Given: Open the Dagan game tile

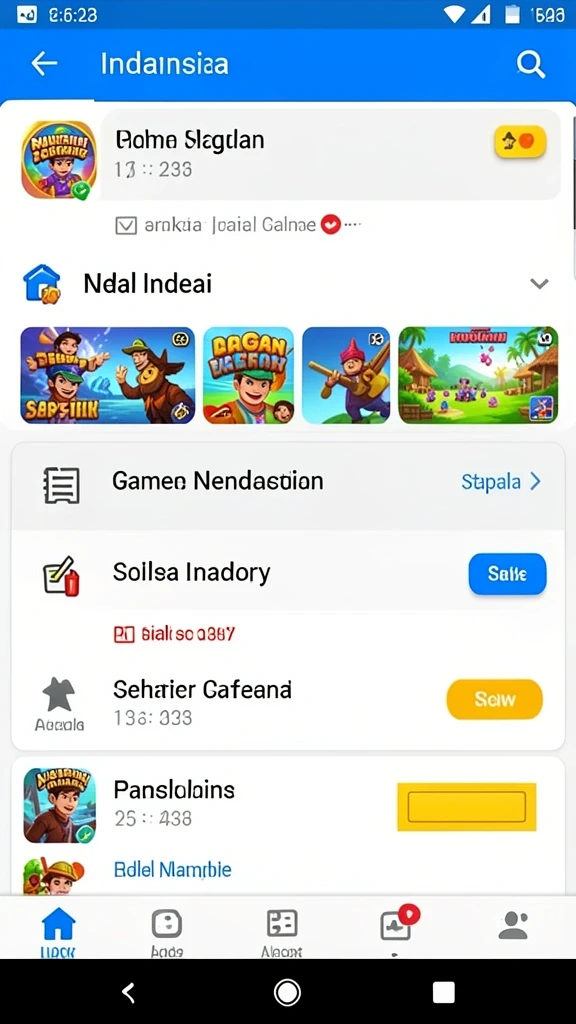Looking at the screenshot, I should click(x=248, y=376).
